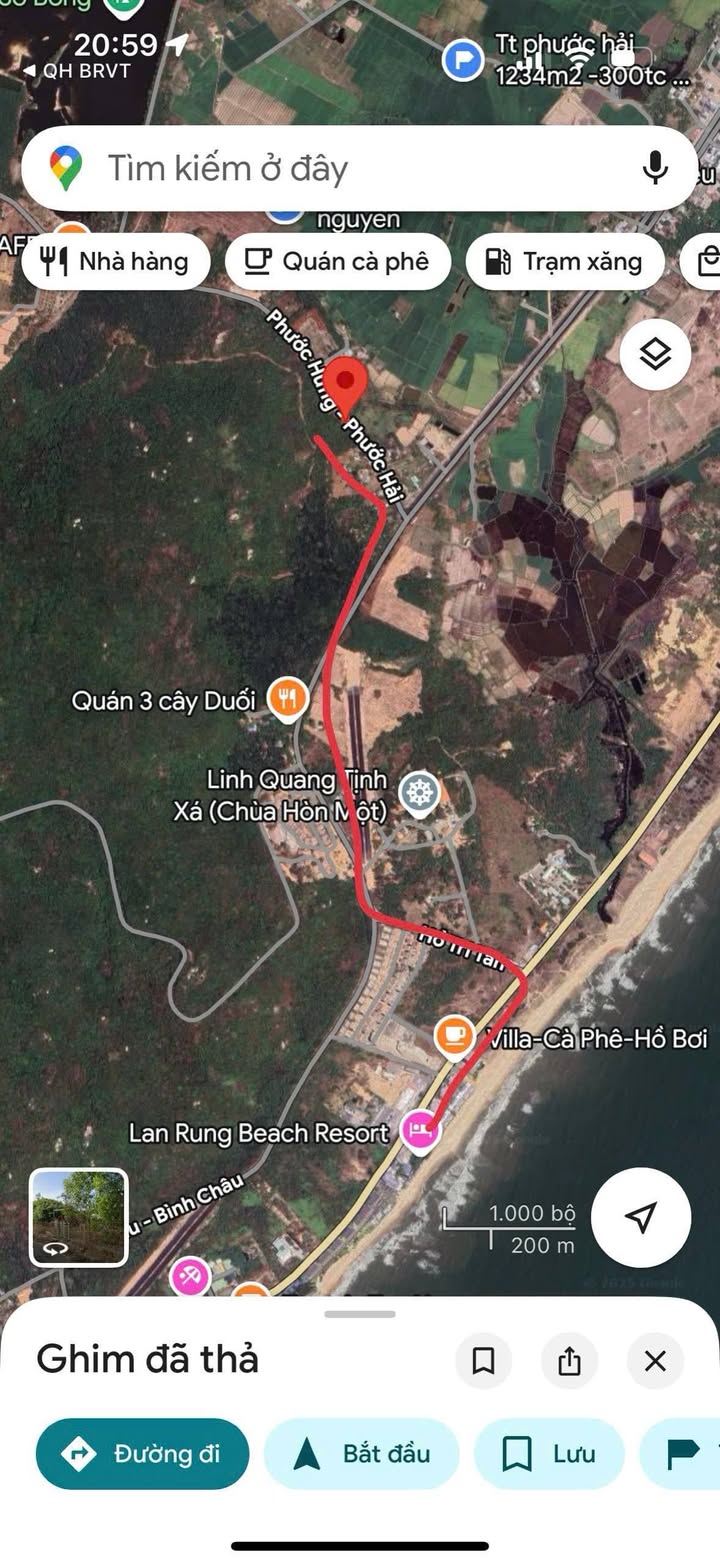
Task: Bookmark the dropped pin
Action: click(483, 1361)
